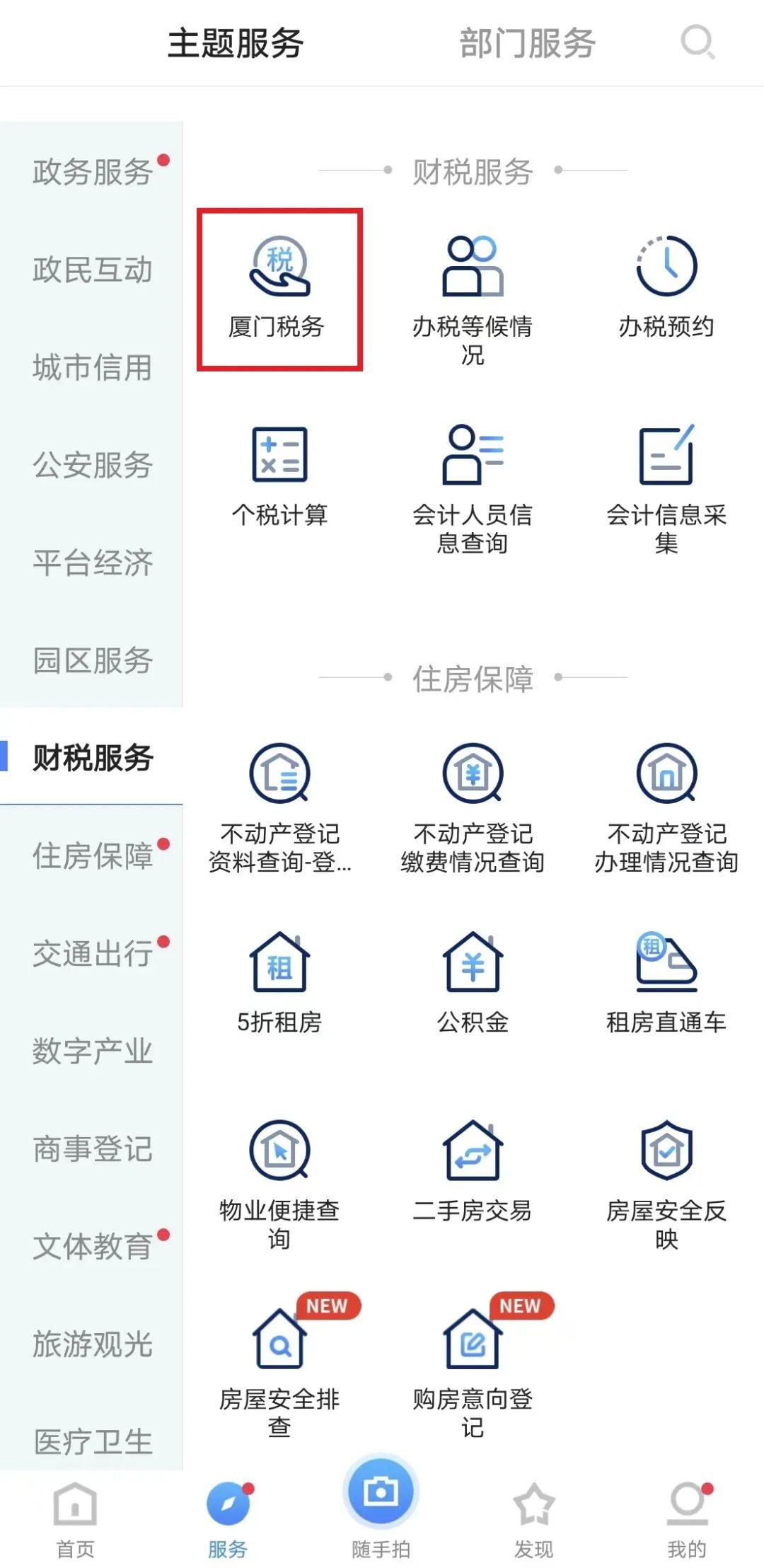
Task: Tap the search magnifier icon
Action: [x=698, y=42]
